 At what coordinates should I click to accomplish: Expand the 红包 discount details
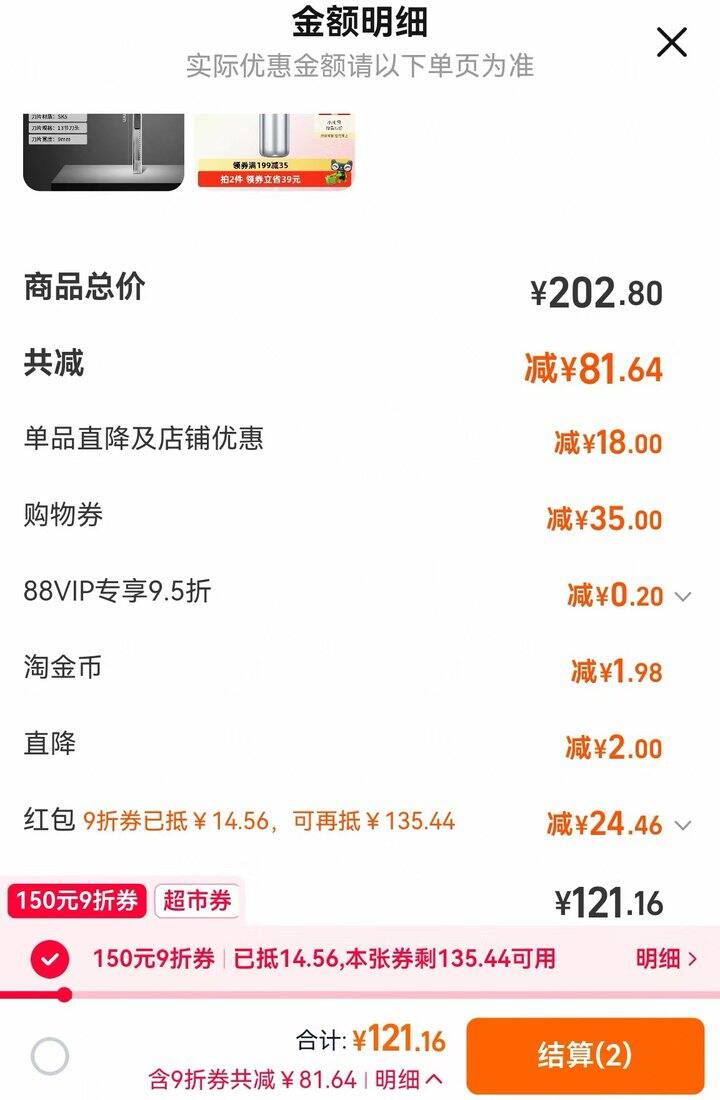pyautogui.click(x=683, y=825)
